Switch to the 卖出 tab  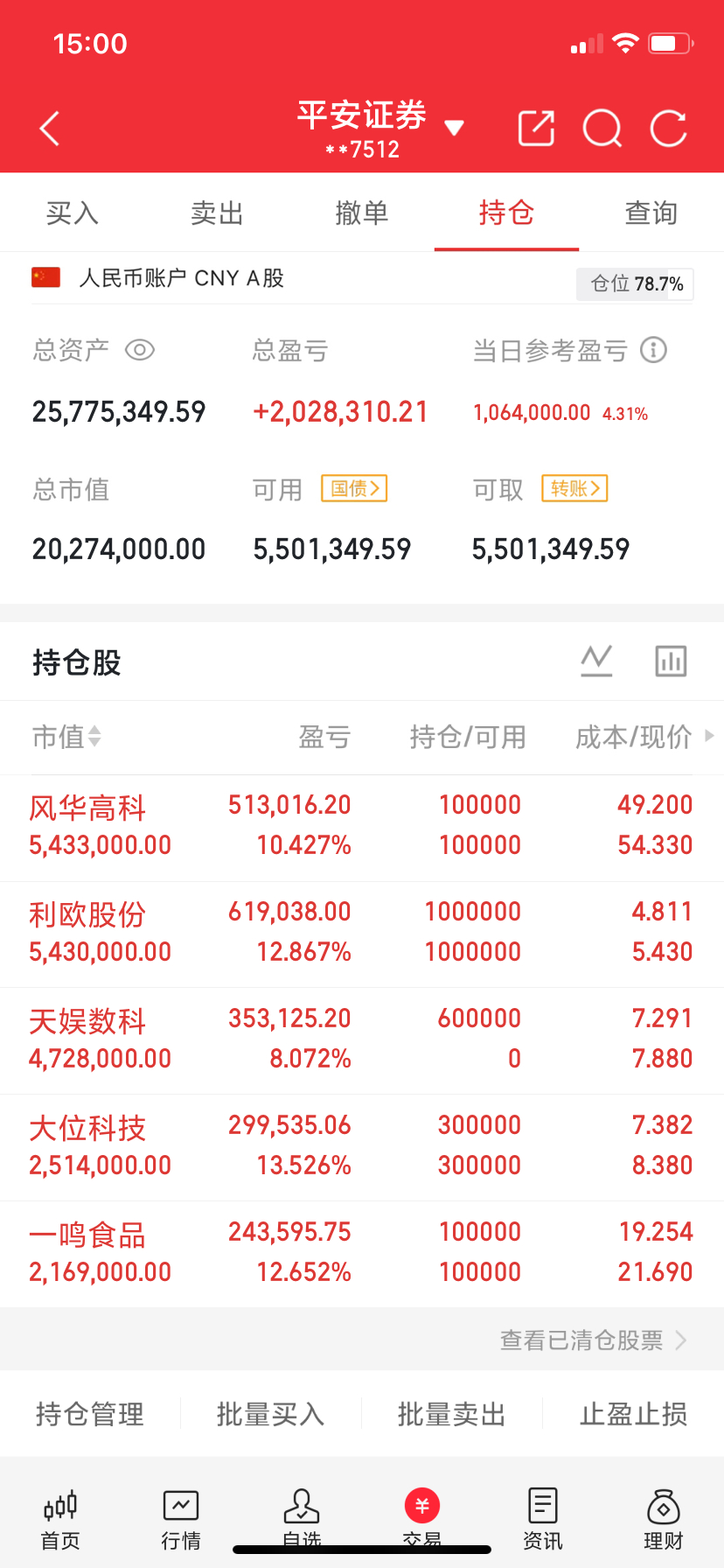click(x=217, y=213)
